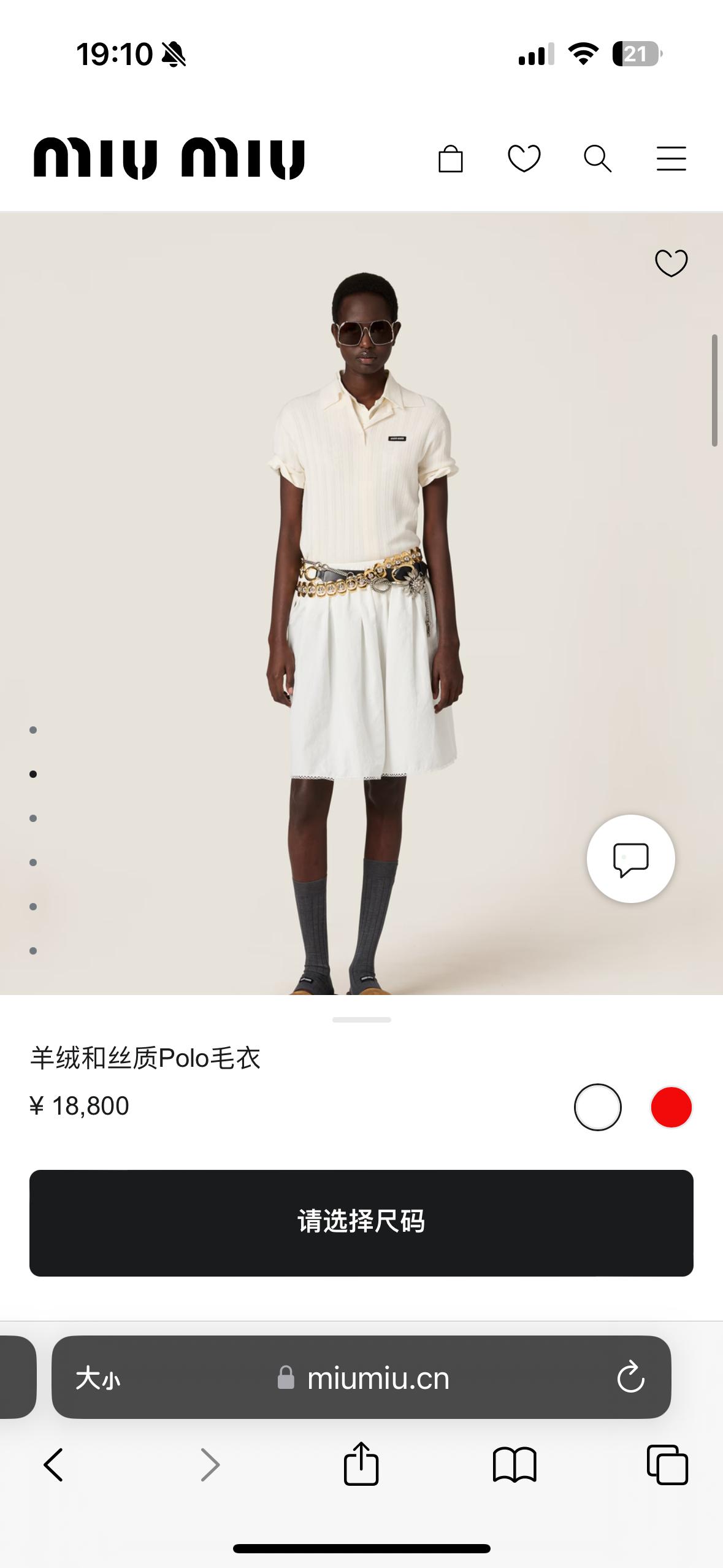Tap the 请选择尺码 size button

[361, 1223]
